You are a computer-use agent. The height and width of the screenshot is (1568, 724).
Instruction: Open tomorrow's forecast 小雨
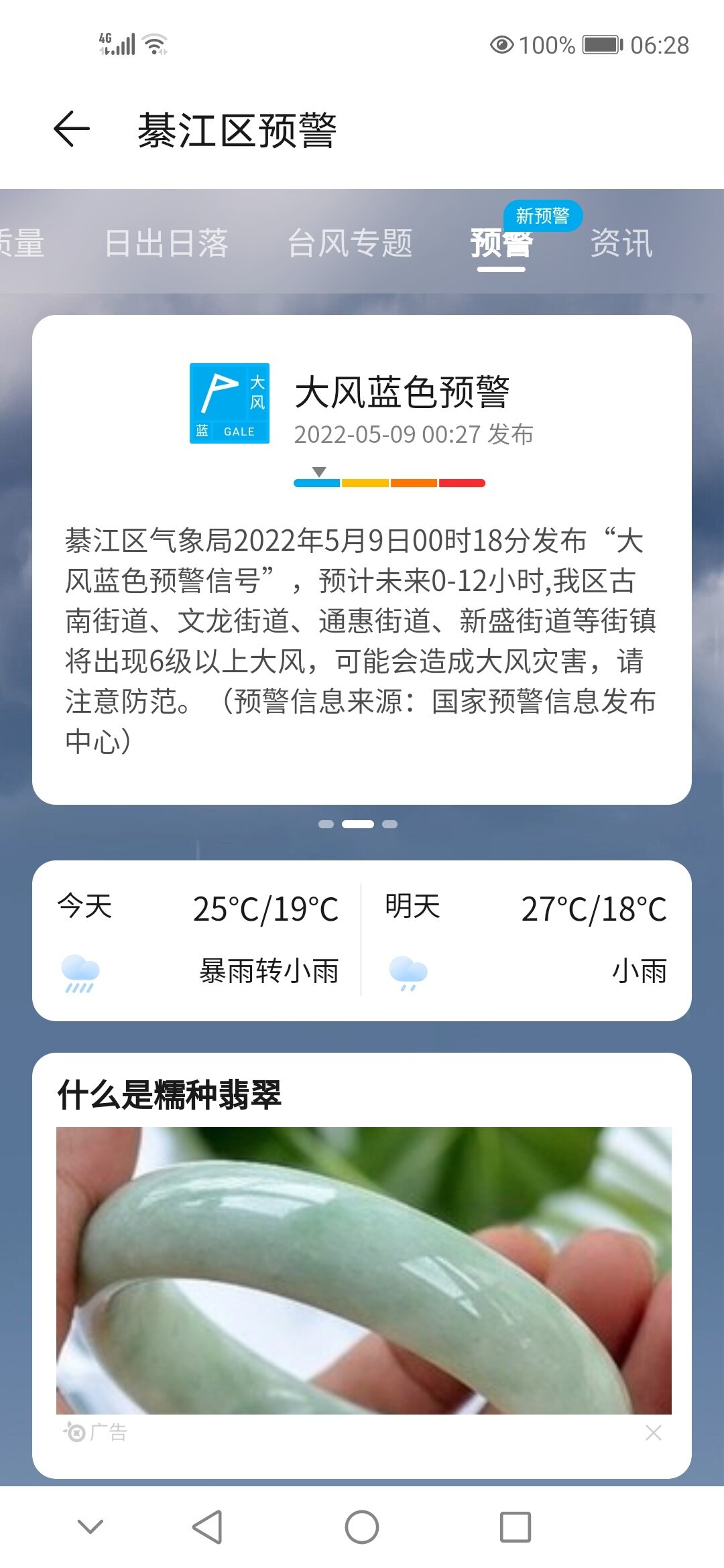pyautogui.click(x=526, y=940)
